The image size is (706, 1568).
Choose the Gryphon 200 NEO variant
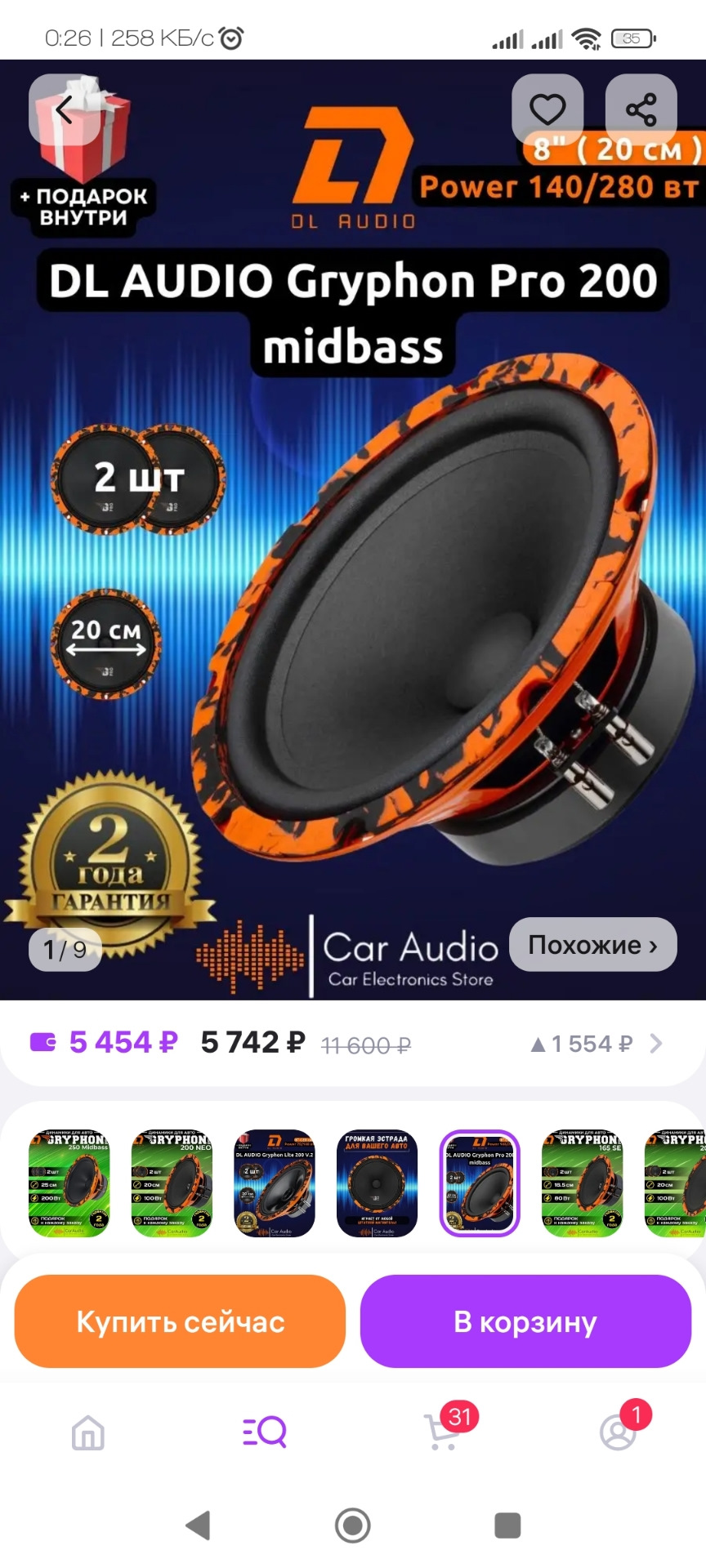click(172, 1183)
